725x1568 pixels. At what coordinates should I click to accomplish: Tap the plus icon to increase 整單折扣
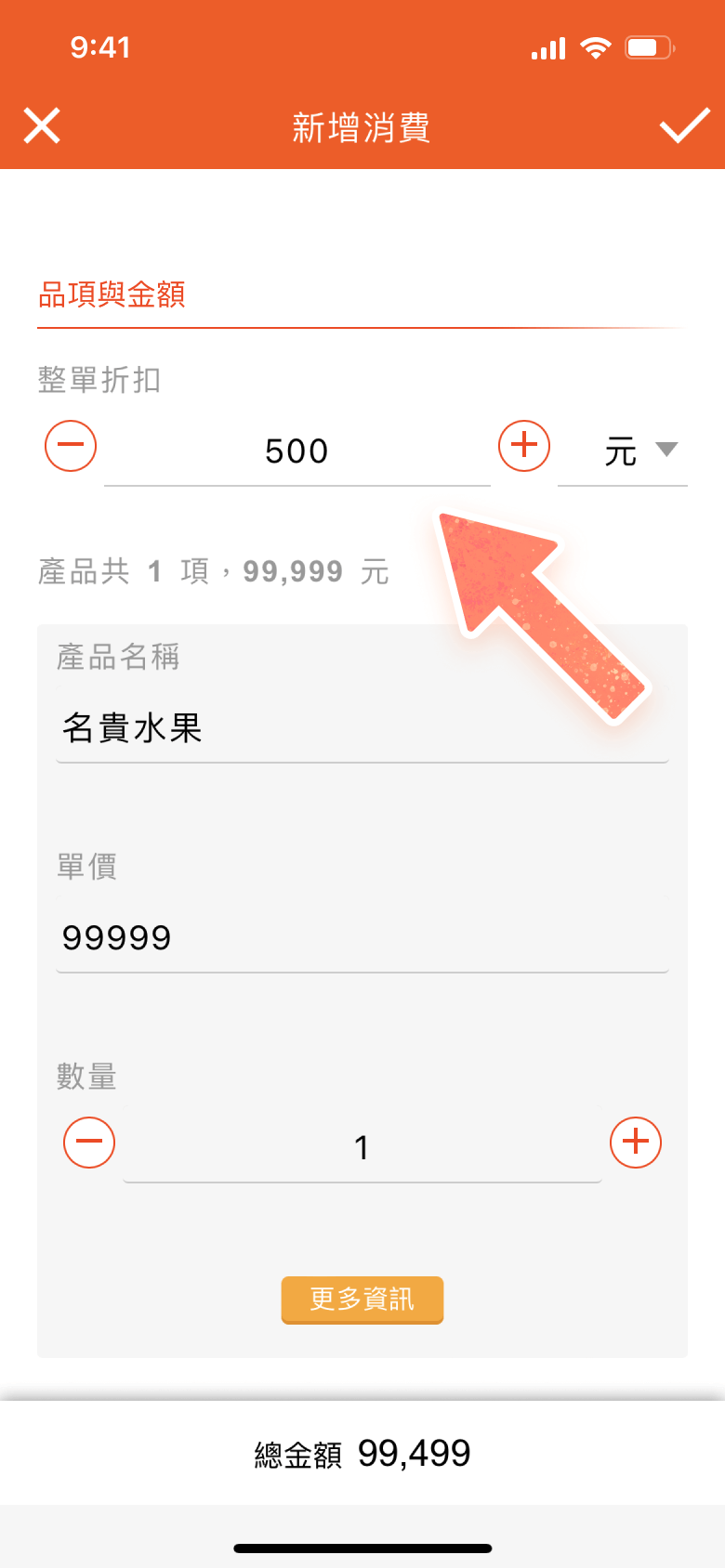[x=523, y=446]
